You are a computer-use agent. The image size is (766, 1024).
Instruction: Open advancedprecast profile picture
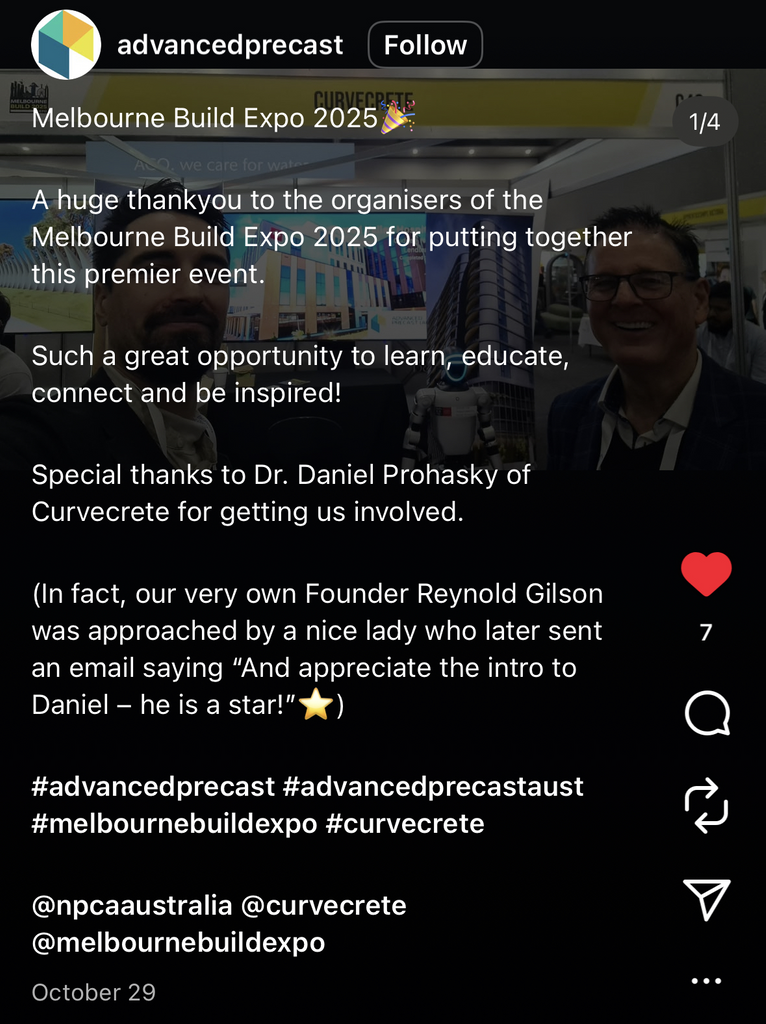66,45
